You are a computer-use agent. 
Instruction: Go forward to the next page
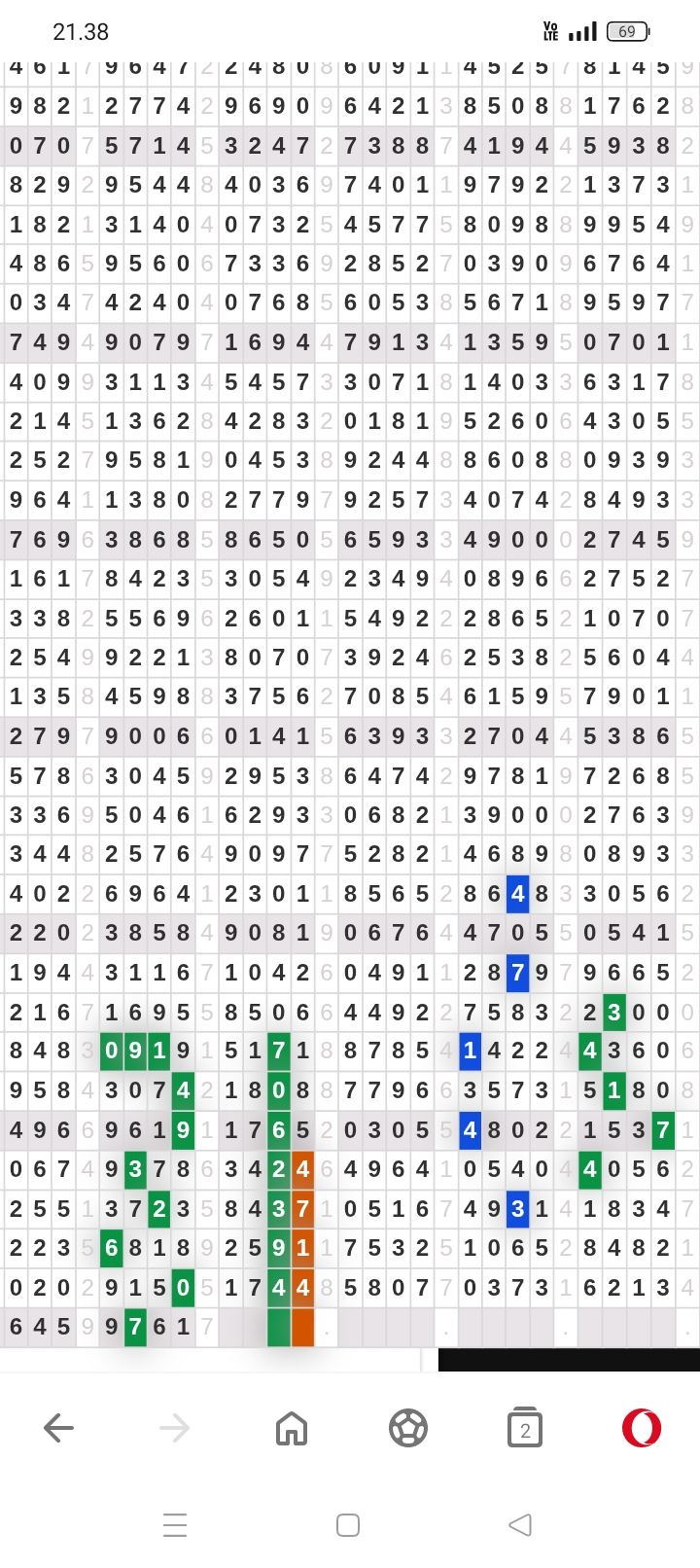tap(175, 1428)
